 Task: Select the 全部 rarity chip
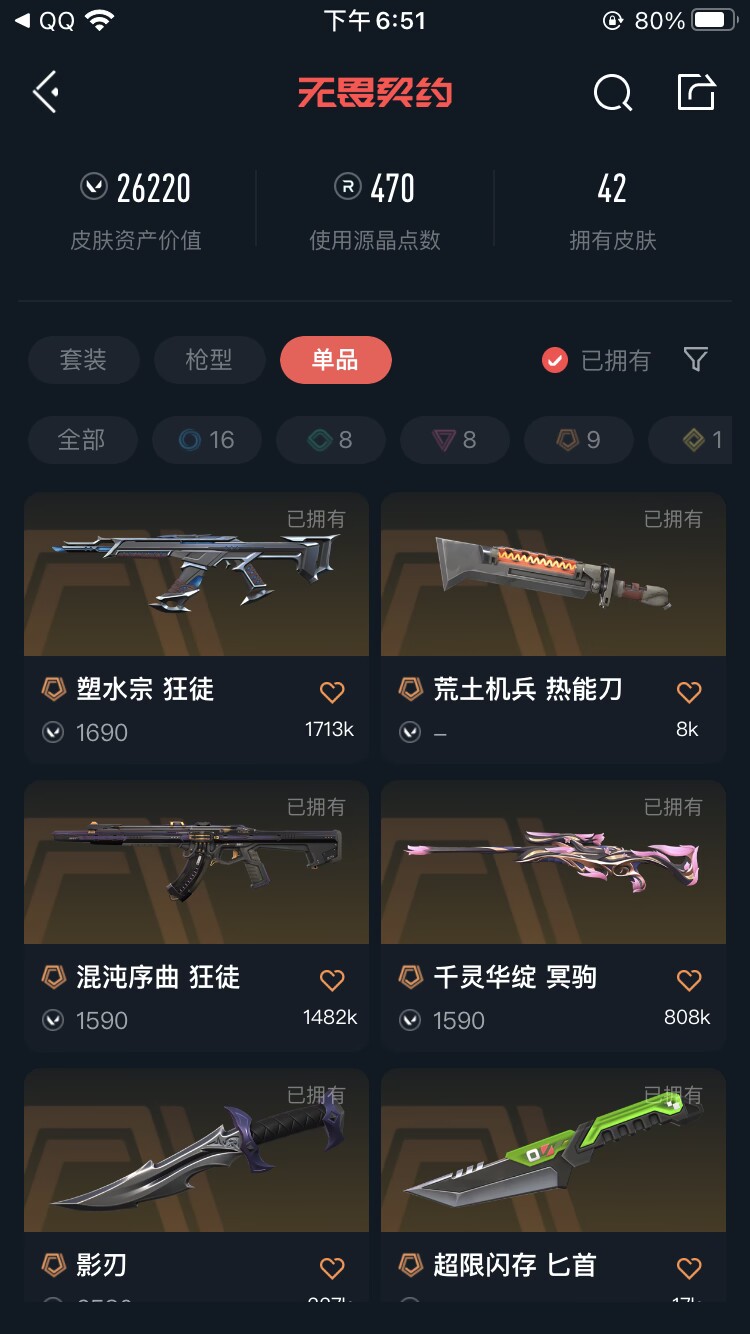click(82, 440)
